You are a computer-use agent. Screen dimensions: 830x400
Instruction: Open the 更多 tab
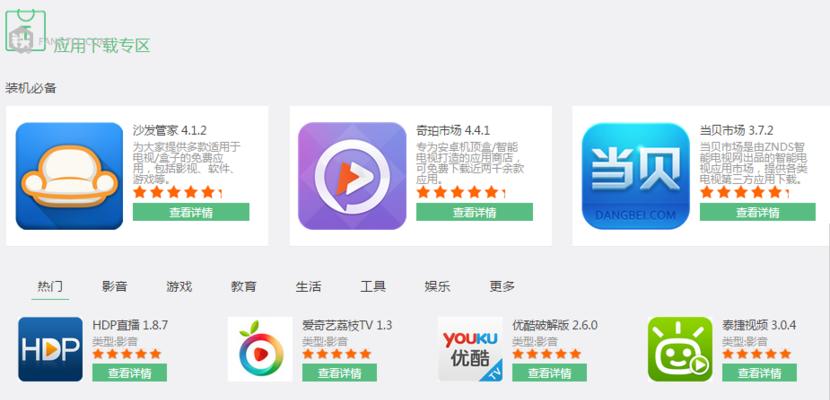[x=502, y=286]
